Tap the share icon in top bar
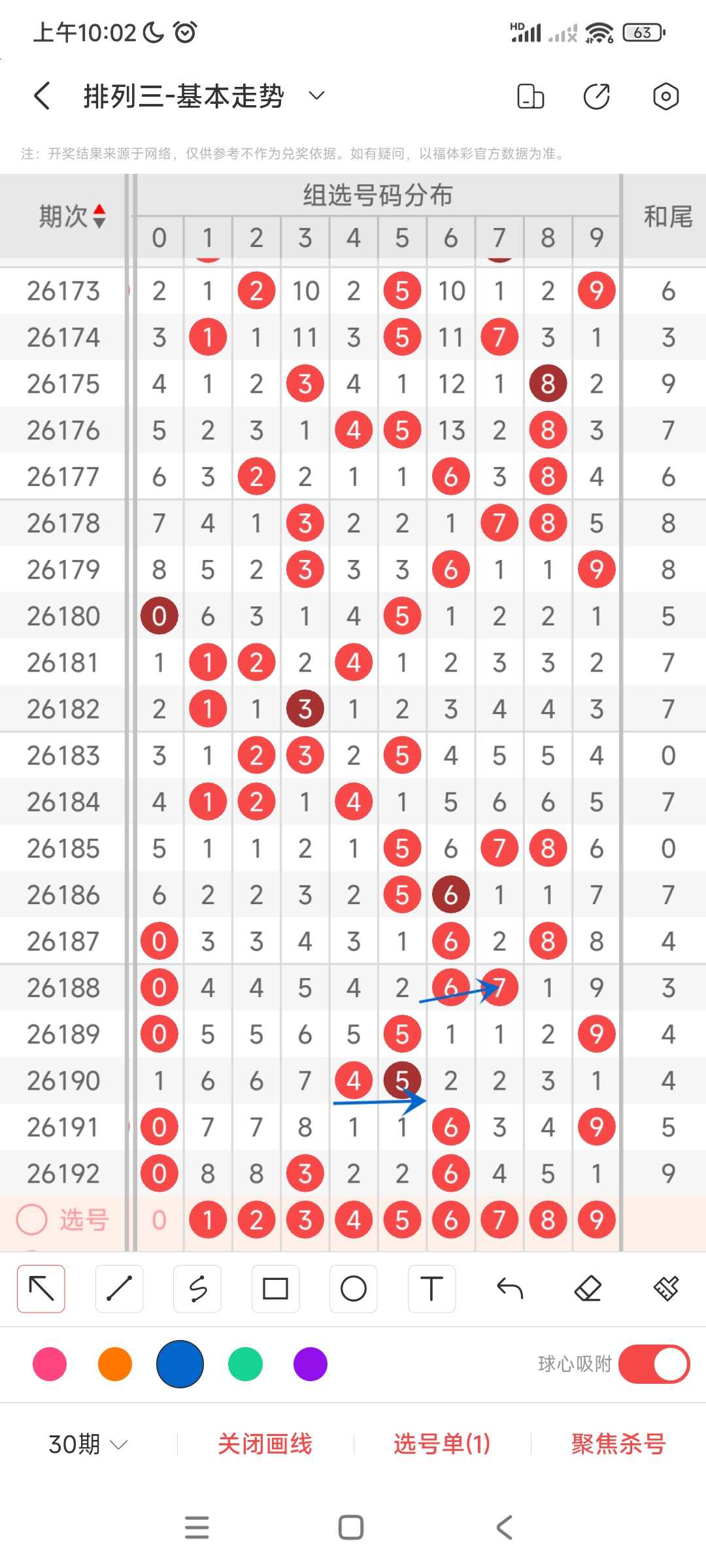Viewport: 706px width, 1568px height. [x=596, y=96]
